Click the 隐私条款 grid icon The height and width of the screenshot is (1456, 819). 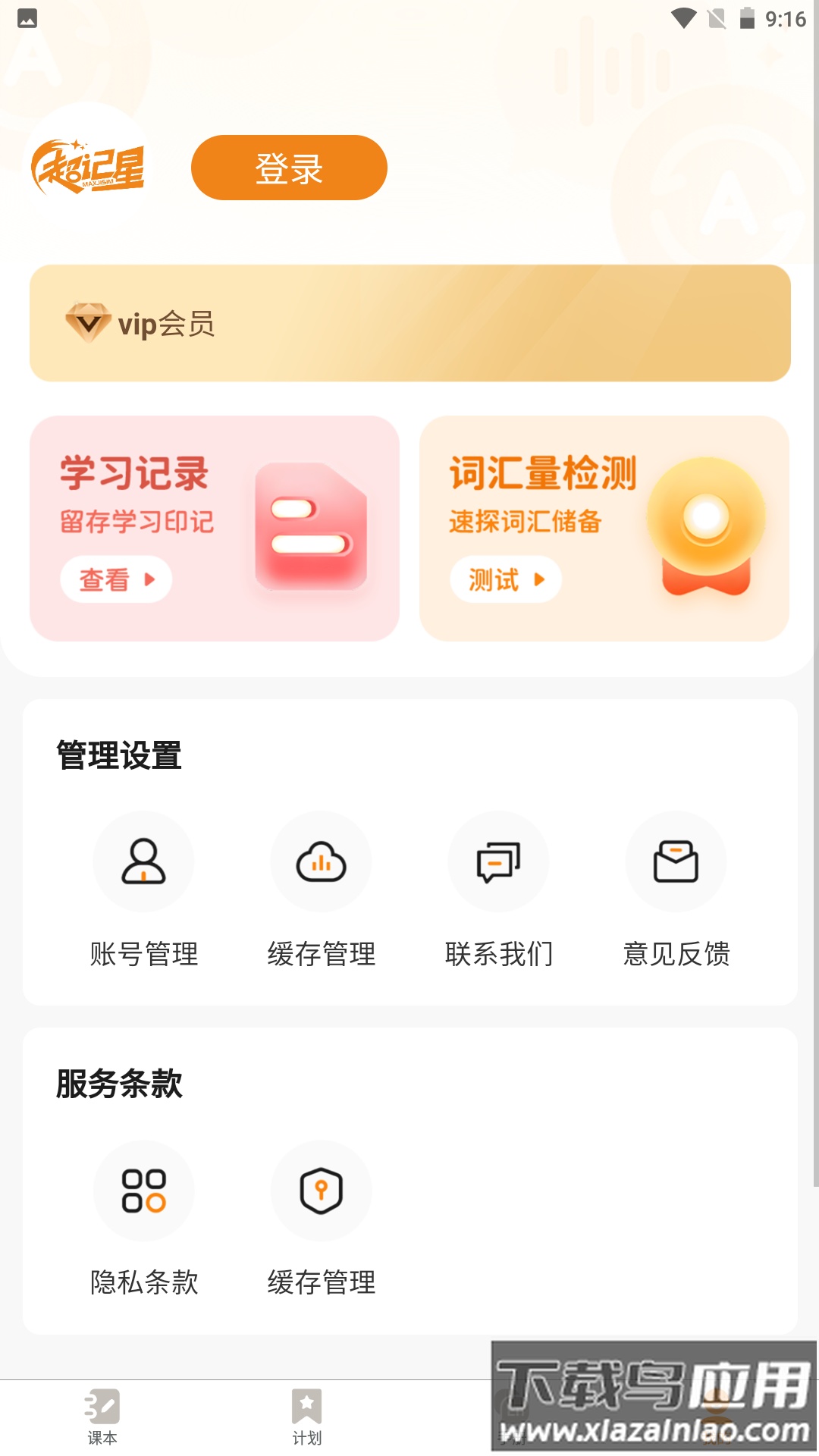143,1191
